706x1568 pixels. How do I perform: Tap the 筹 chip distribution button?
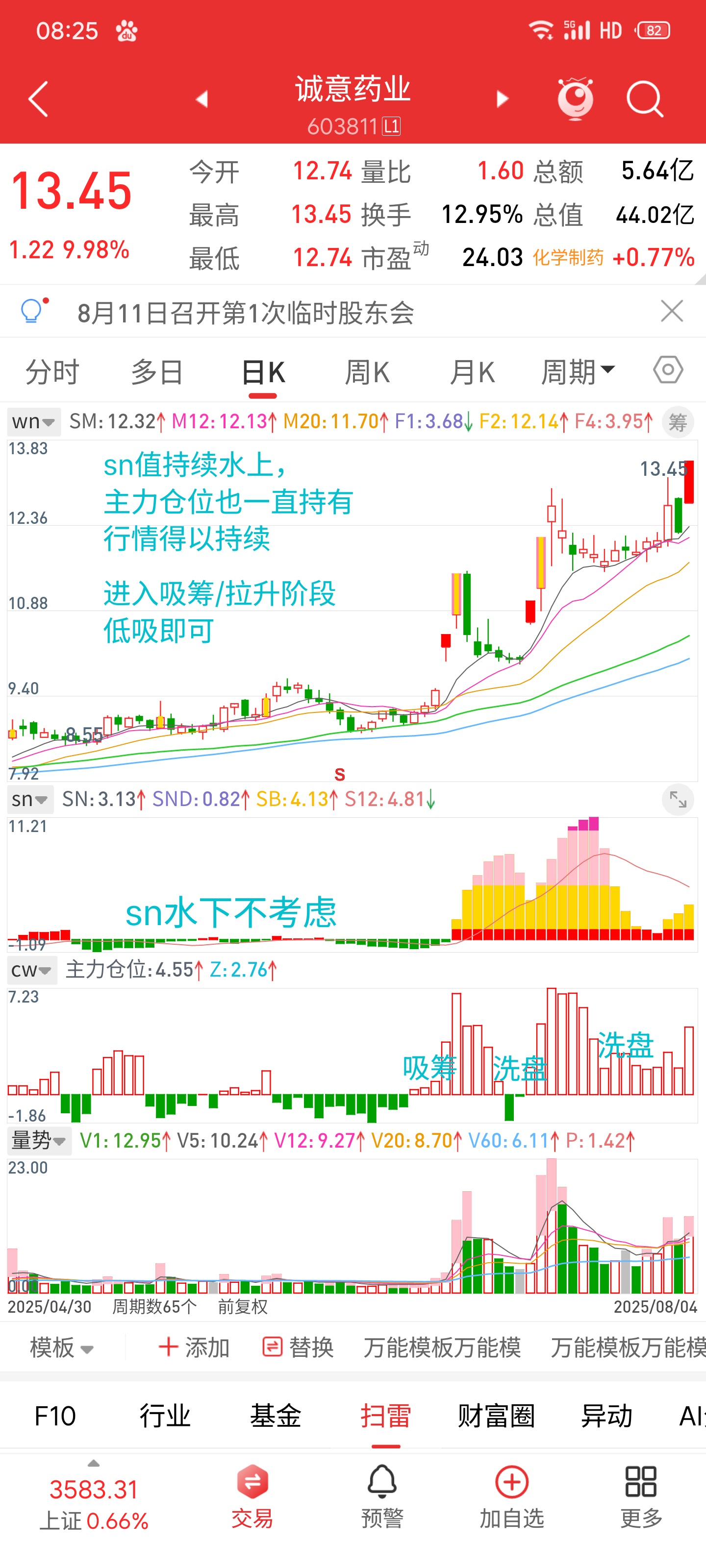[678, 422]
